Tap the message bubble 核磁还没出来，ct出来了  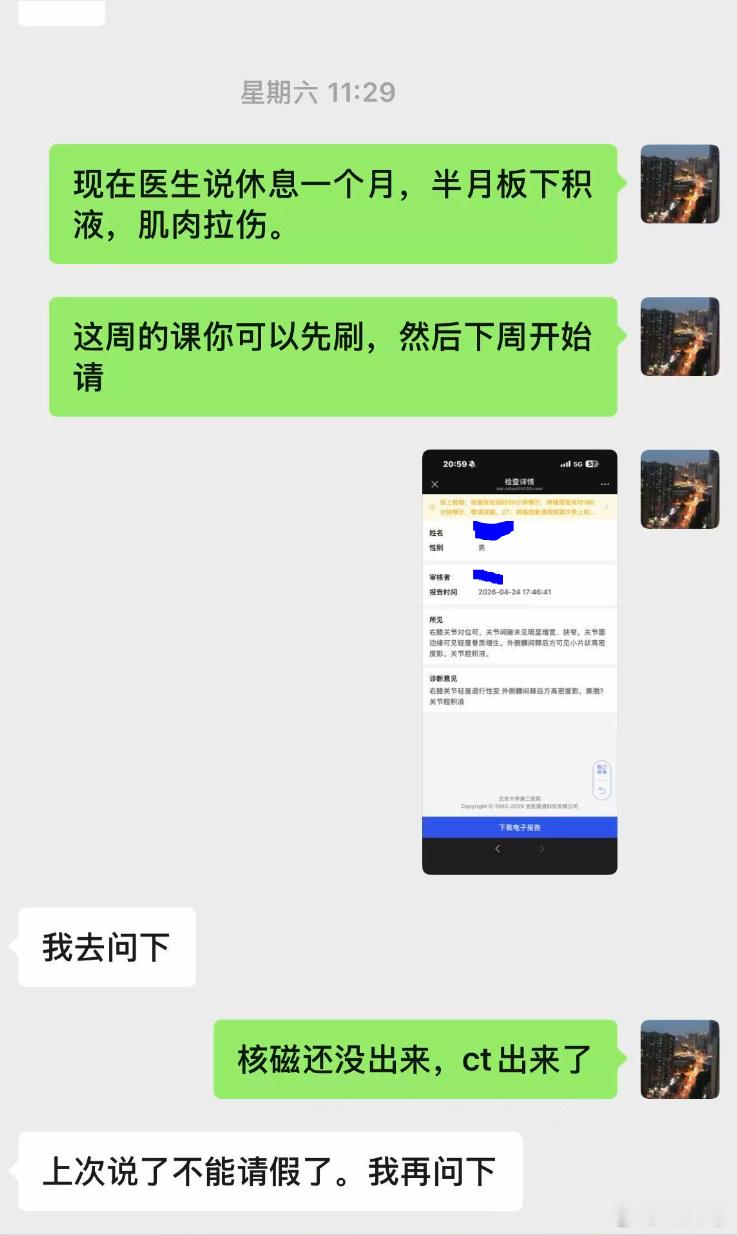(415, 1059)
